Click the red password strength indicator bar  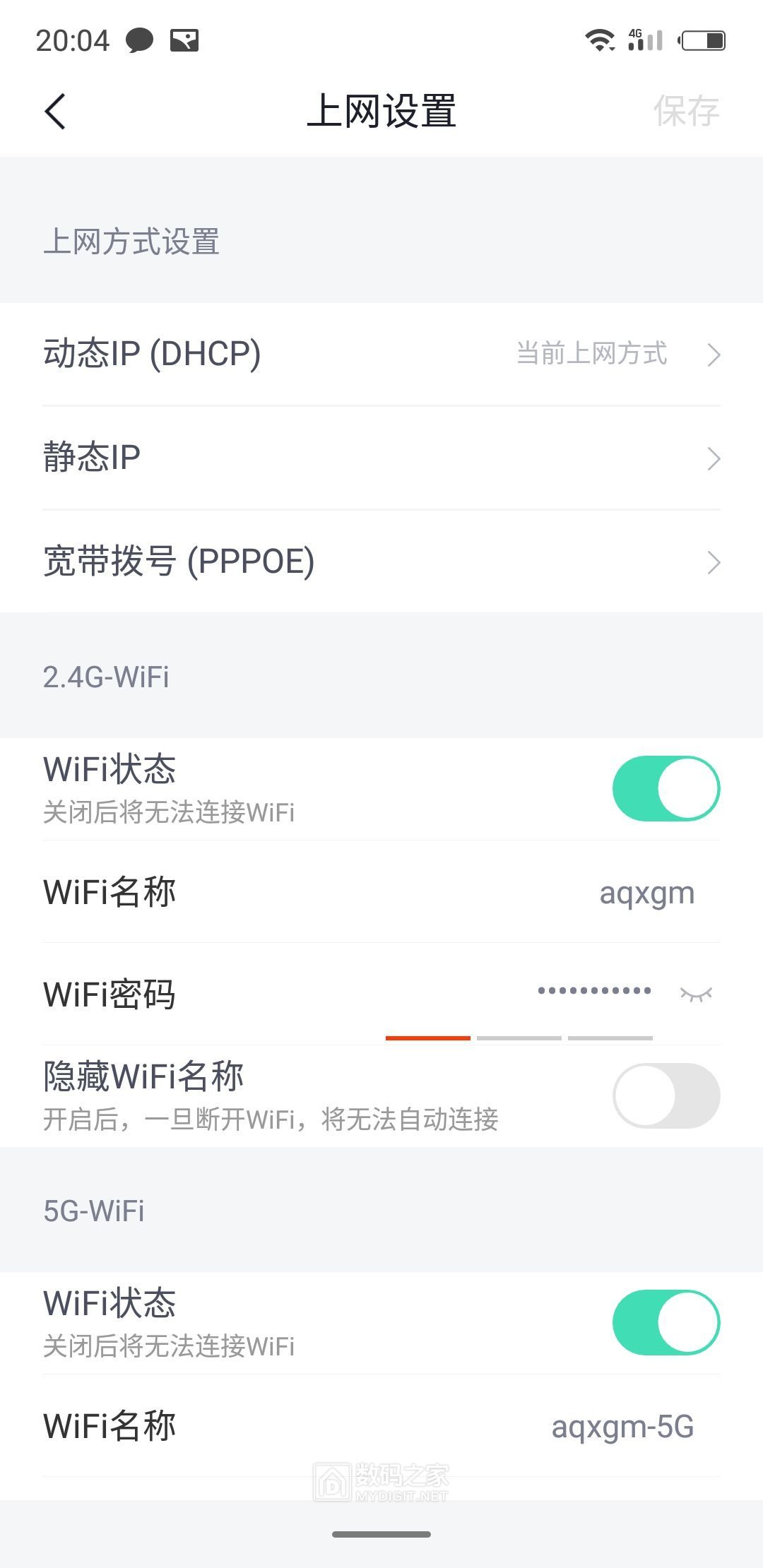click(x=427, y=1038)
